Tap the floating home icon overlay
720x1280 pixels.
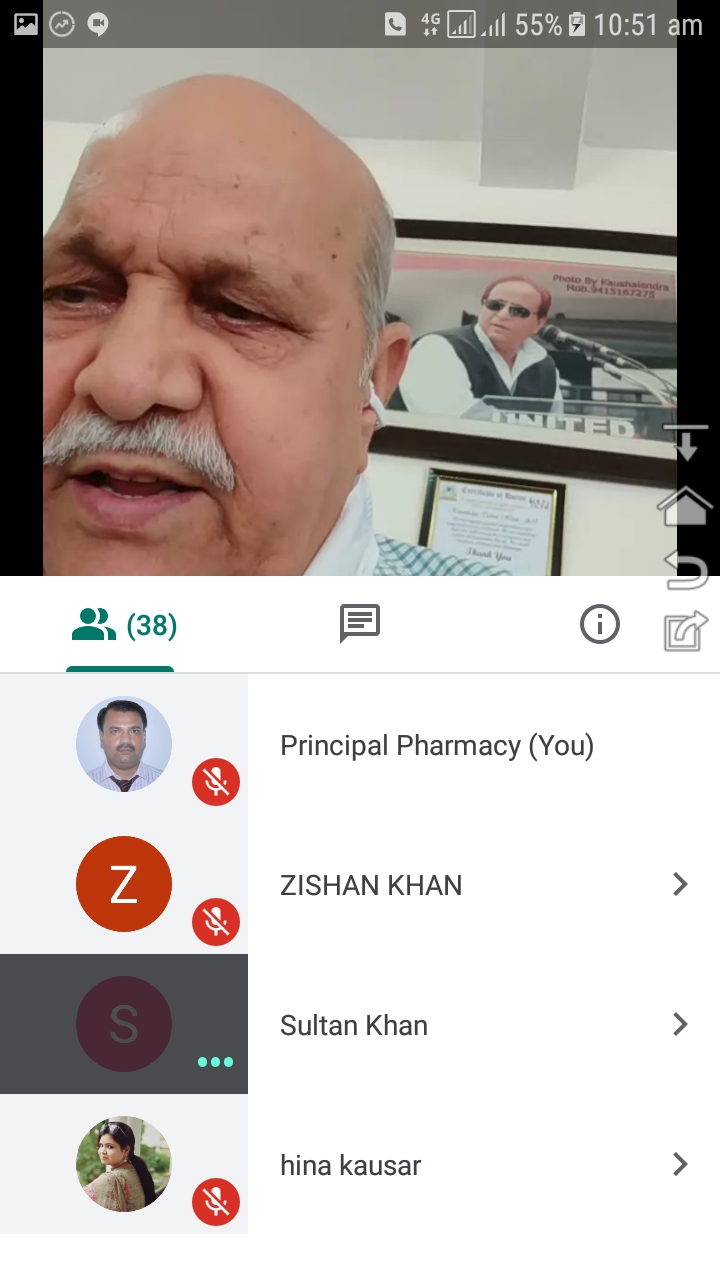click(x=685, y=505)
